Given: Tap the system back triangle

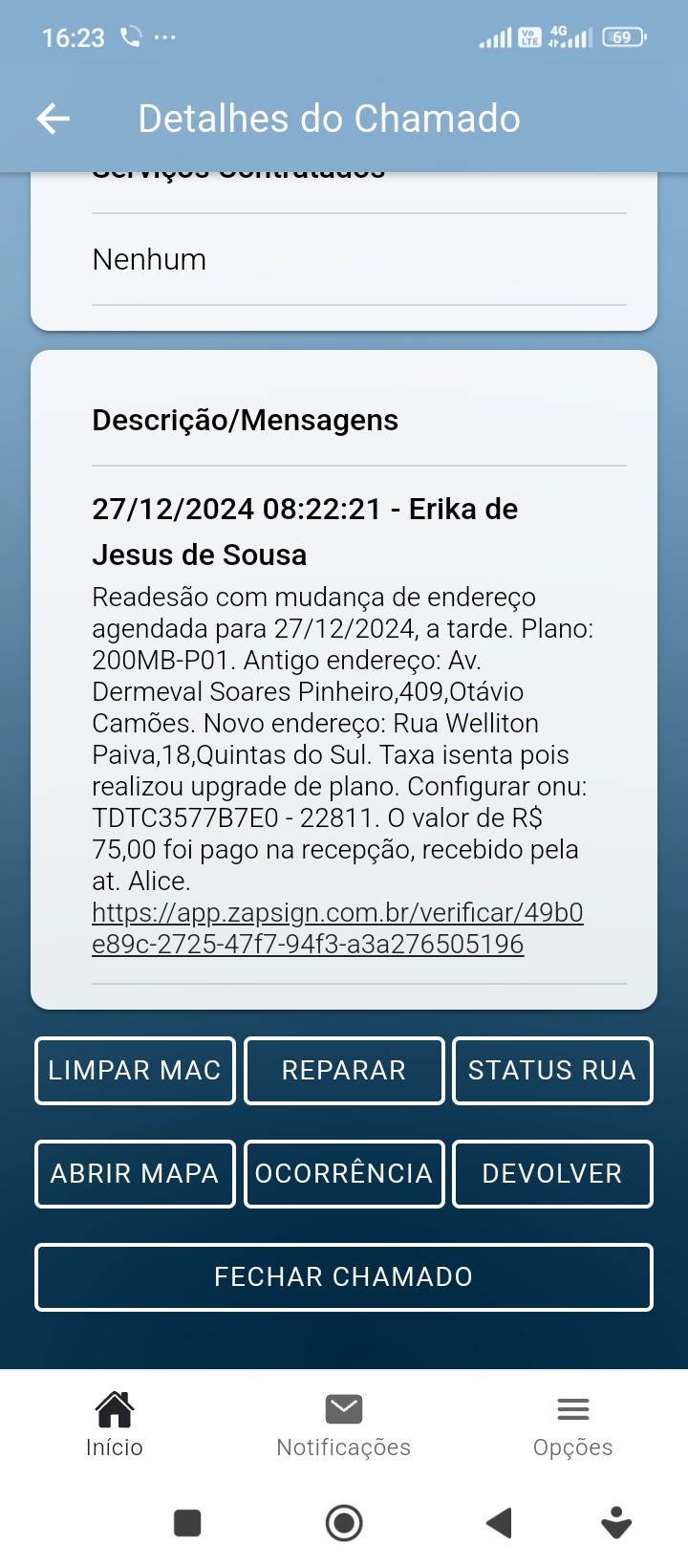Looking at the screenshot, I should [499, 1523].
